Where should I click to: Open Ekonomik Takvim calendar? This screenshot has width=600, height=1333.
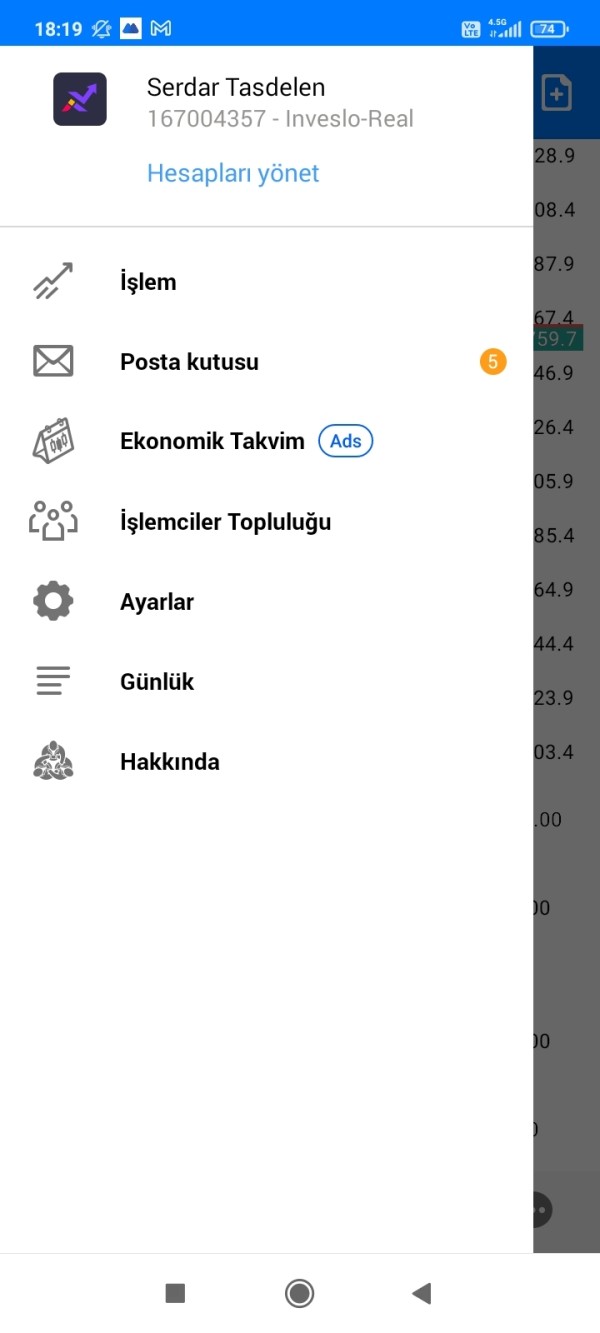tap(267, 441)
